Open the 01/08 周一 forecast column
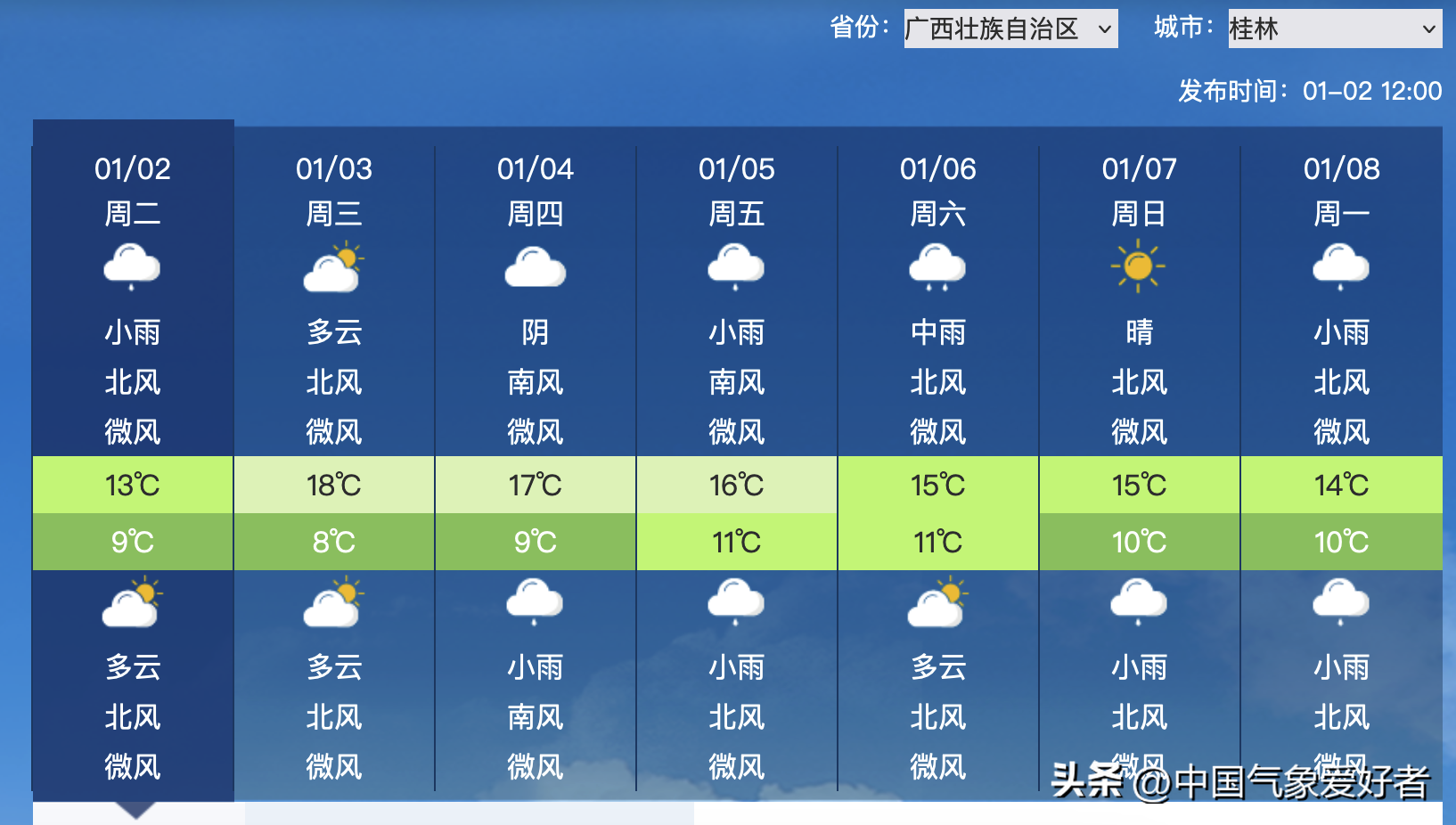The height and width of the screenshot is (825, 1456). [x=1341, y=191]
